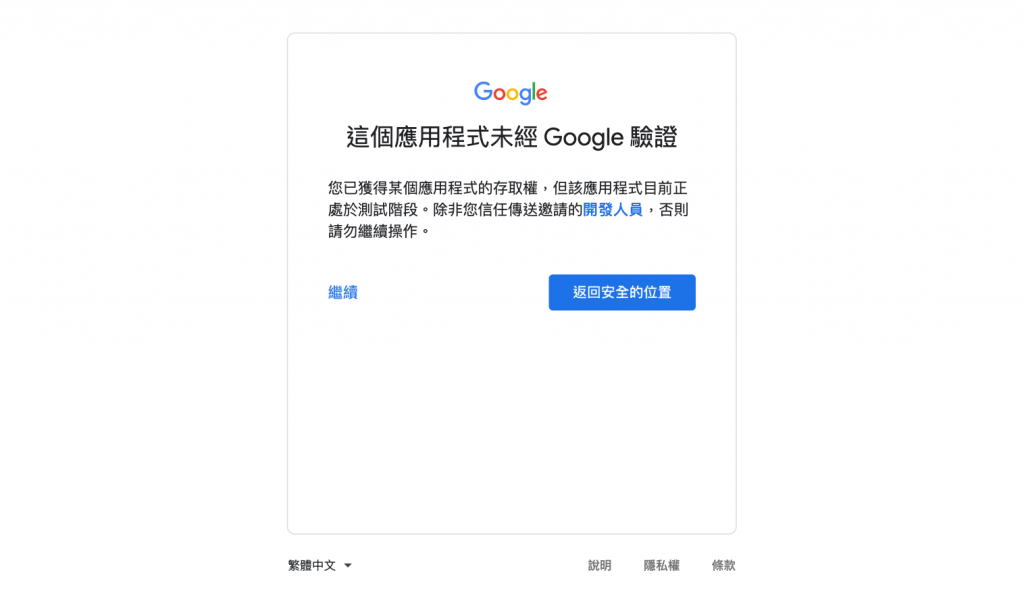The height and width of the screenshot is (600, 1024).
Task: Open the 開發人員 link
Action: pos(612,209)
